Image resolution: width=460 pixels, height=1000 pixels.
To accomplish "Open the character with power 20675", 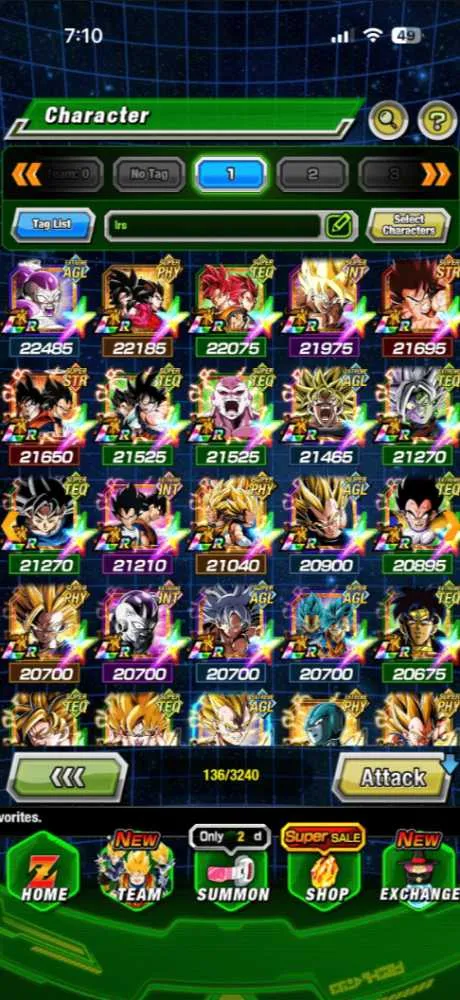I will 419,633.
